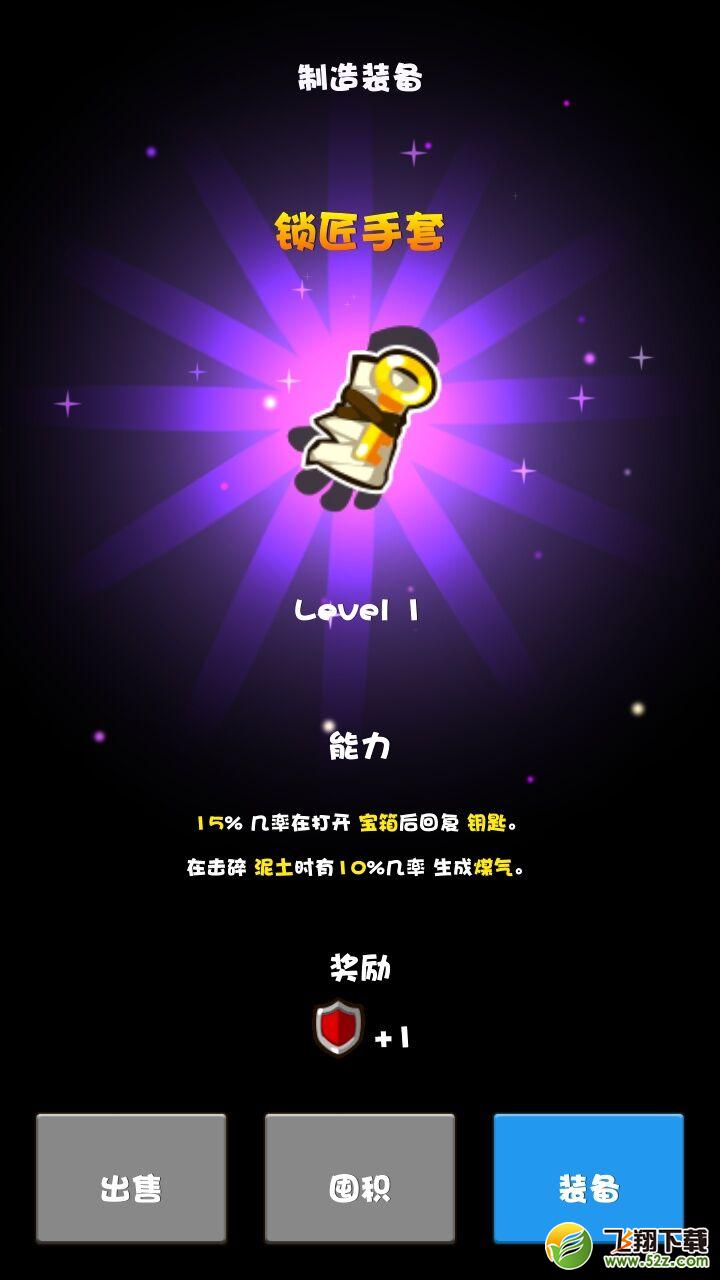This screenshot has width=720, height=1280.
Task: Tap the 囤积 button to stockpile
Action: click(x=360, y=1178)
